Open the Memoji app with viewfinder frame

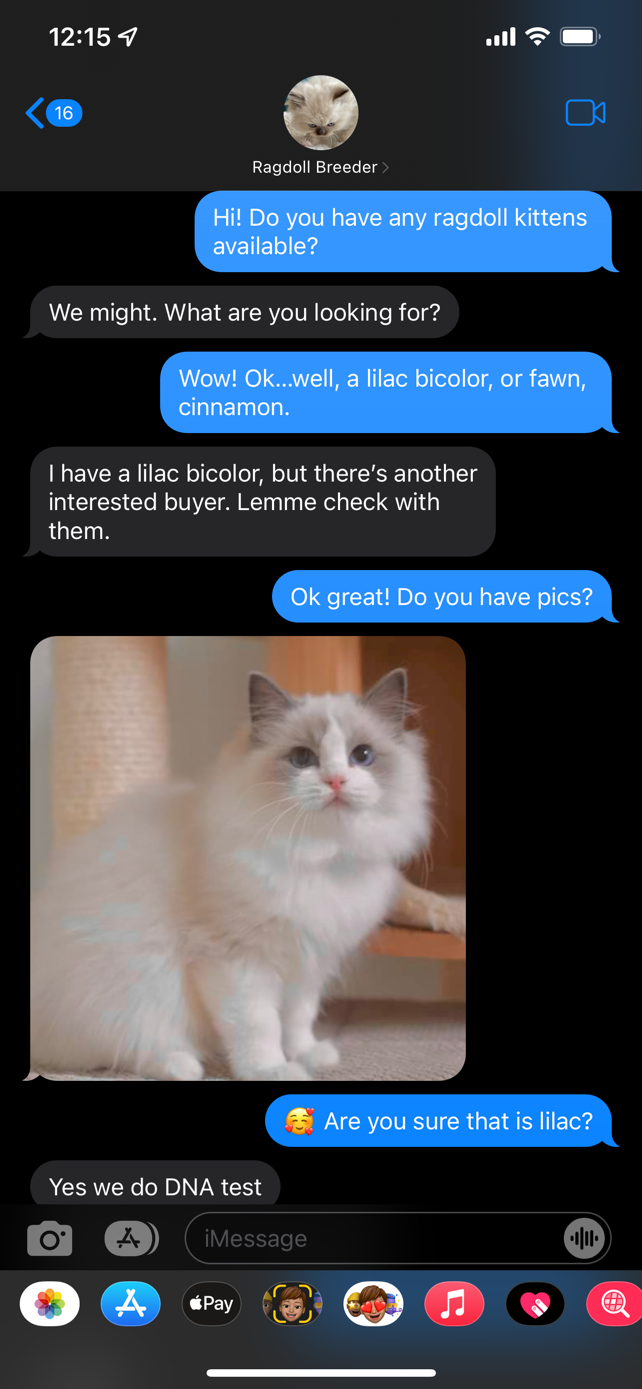click(x=292, y=1304)
